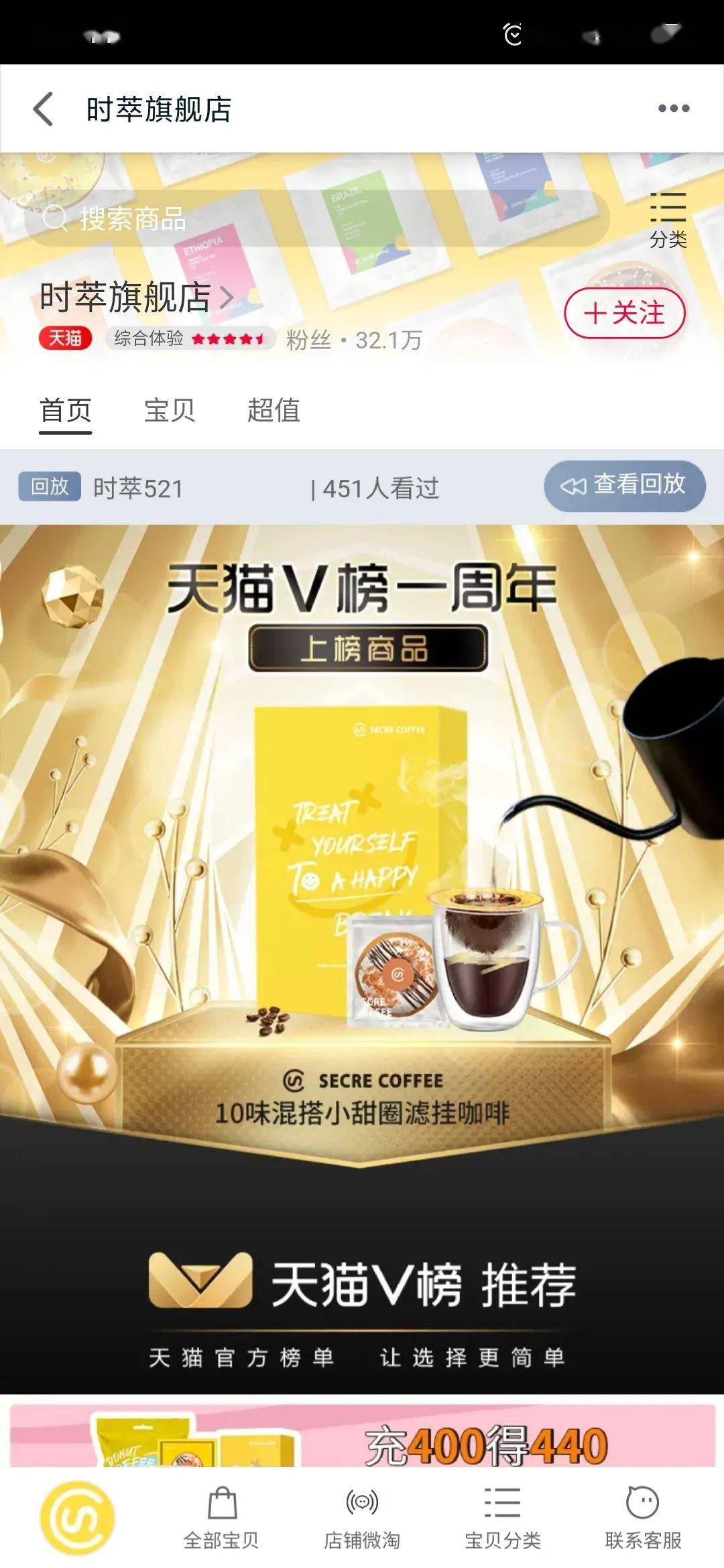Contact customer service via 联系客服
The height and width of the screenshot is (1568, 724).
pos(643,1519)
